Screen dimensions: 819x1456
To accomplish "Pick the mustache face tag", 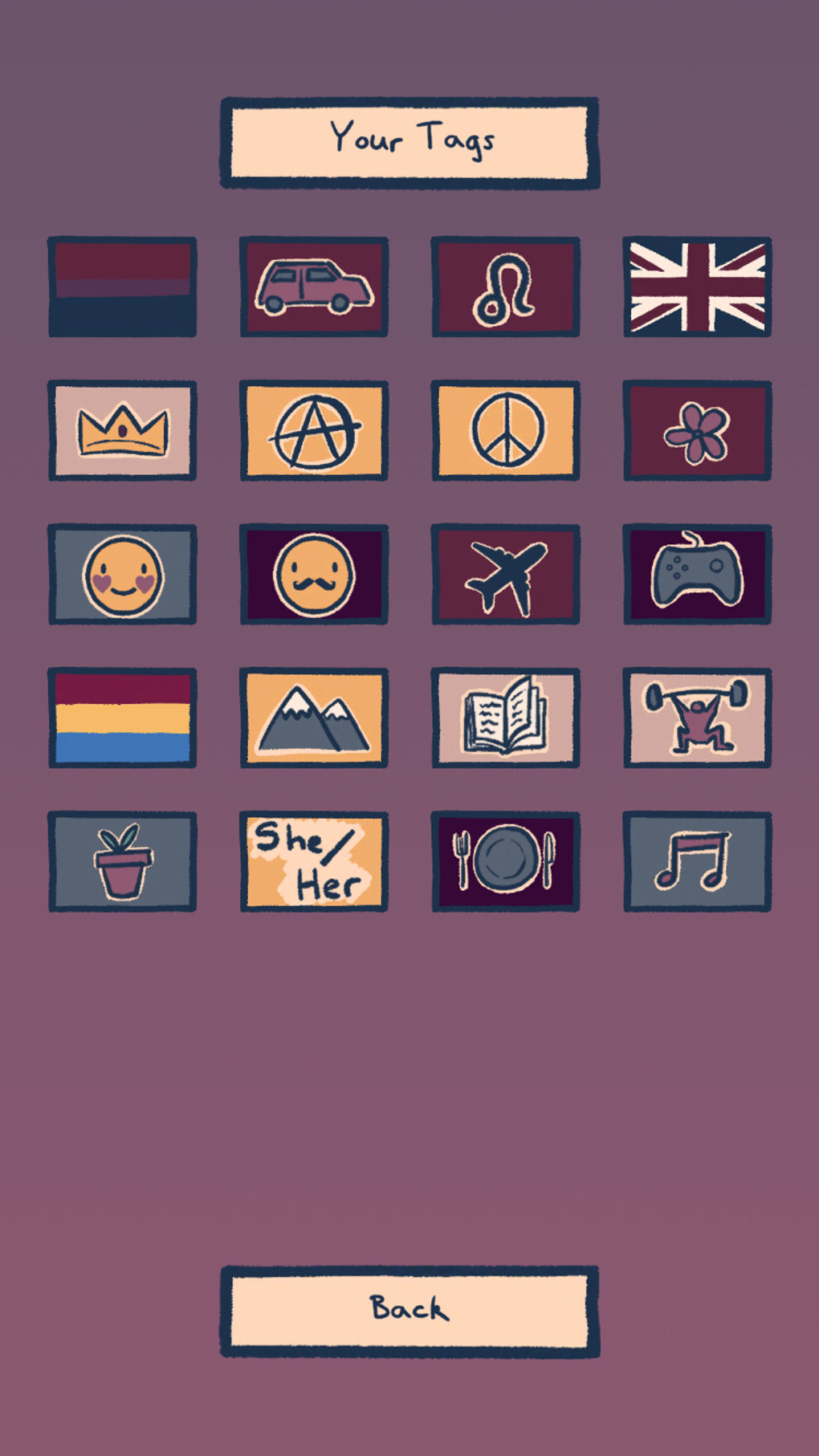I will pyautogui.click(x=314, y=574).
